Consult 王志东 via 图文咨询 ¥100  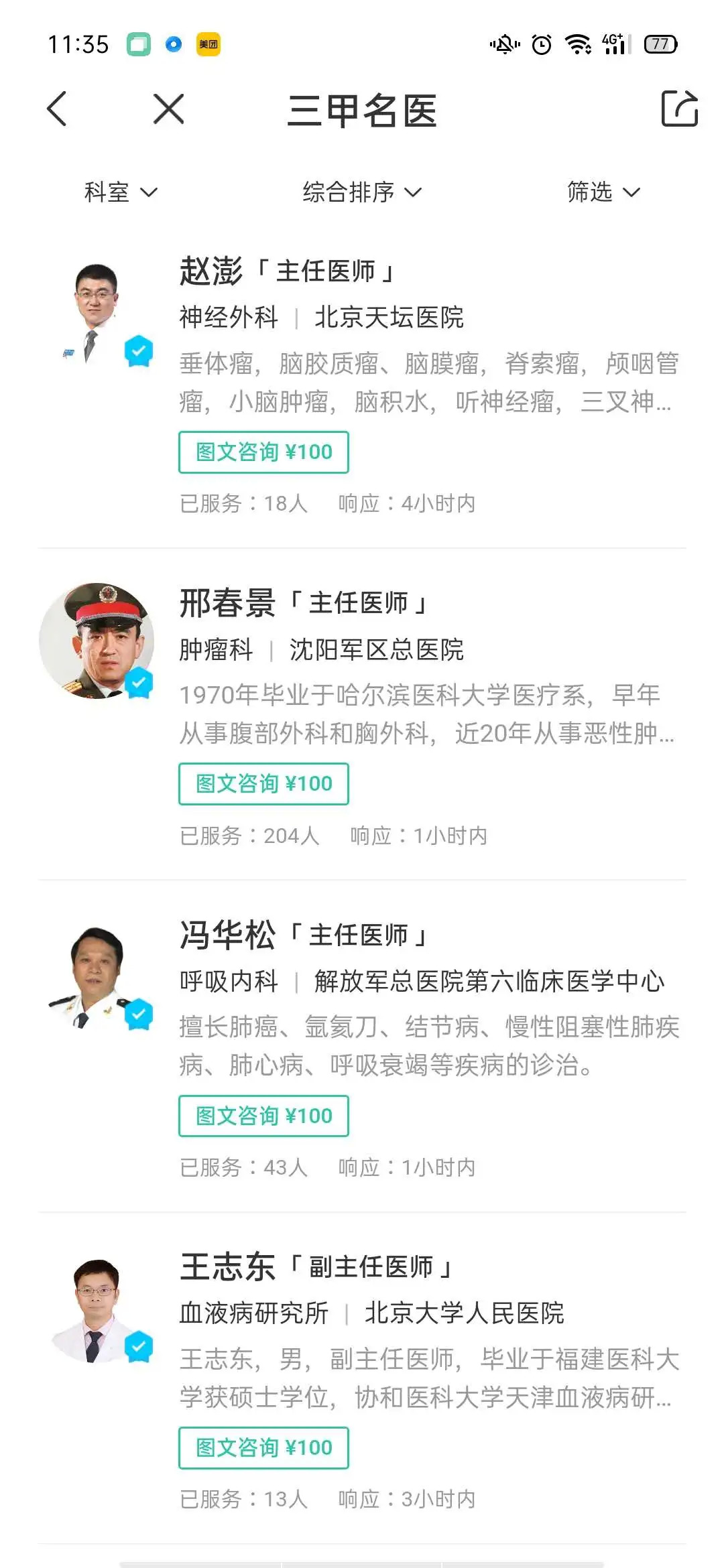click(263, 1448)
